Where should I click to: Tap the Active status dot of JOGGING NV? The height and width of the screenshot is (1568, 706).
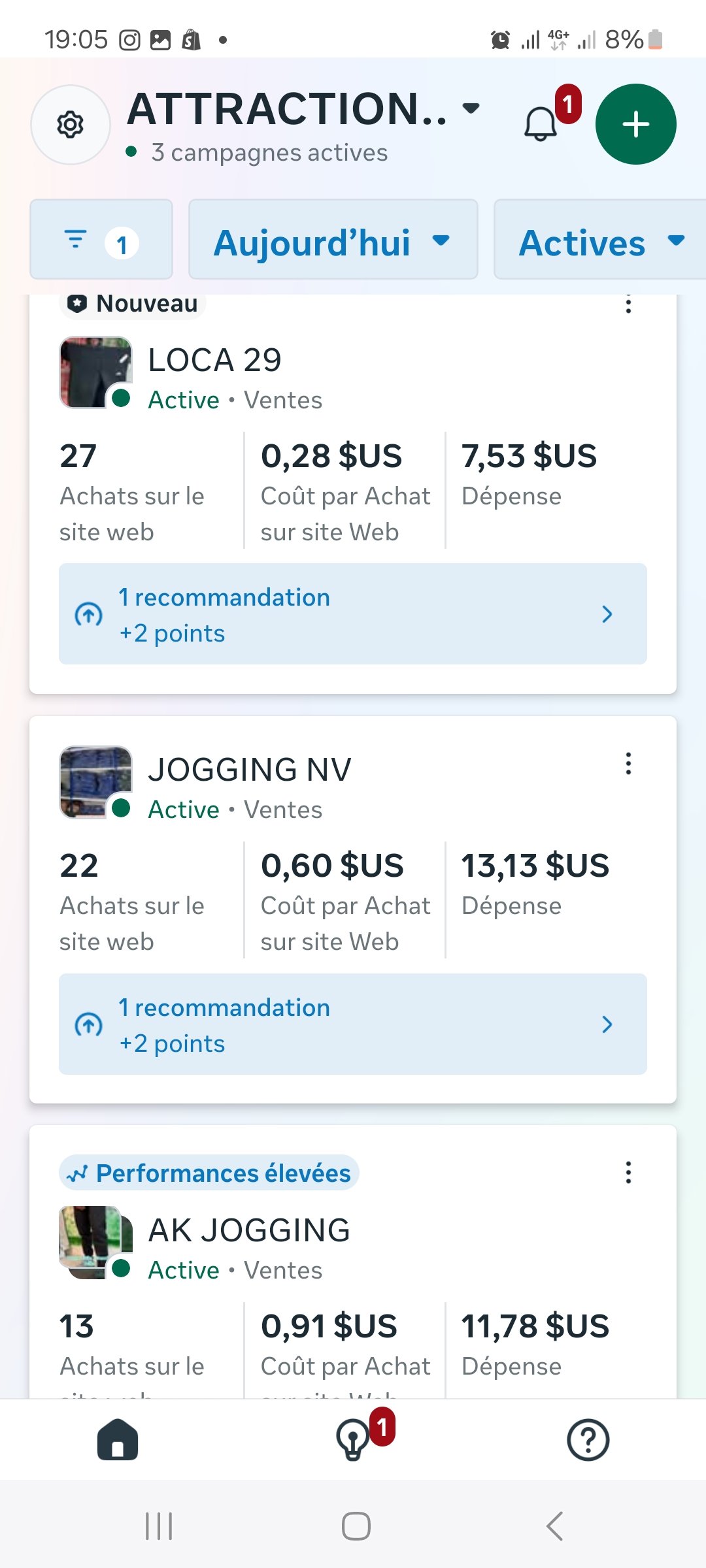pyautogui.click(x=122, y=809)
